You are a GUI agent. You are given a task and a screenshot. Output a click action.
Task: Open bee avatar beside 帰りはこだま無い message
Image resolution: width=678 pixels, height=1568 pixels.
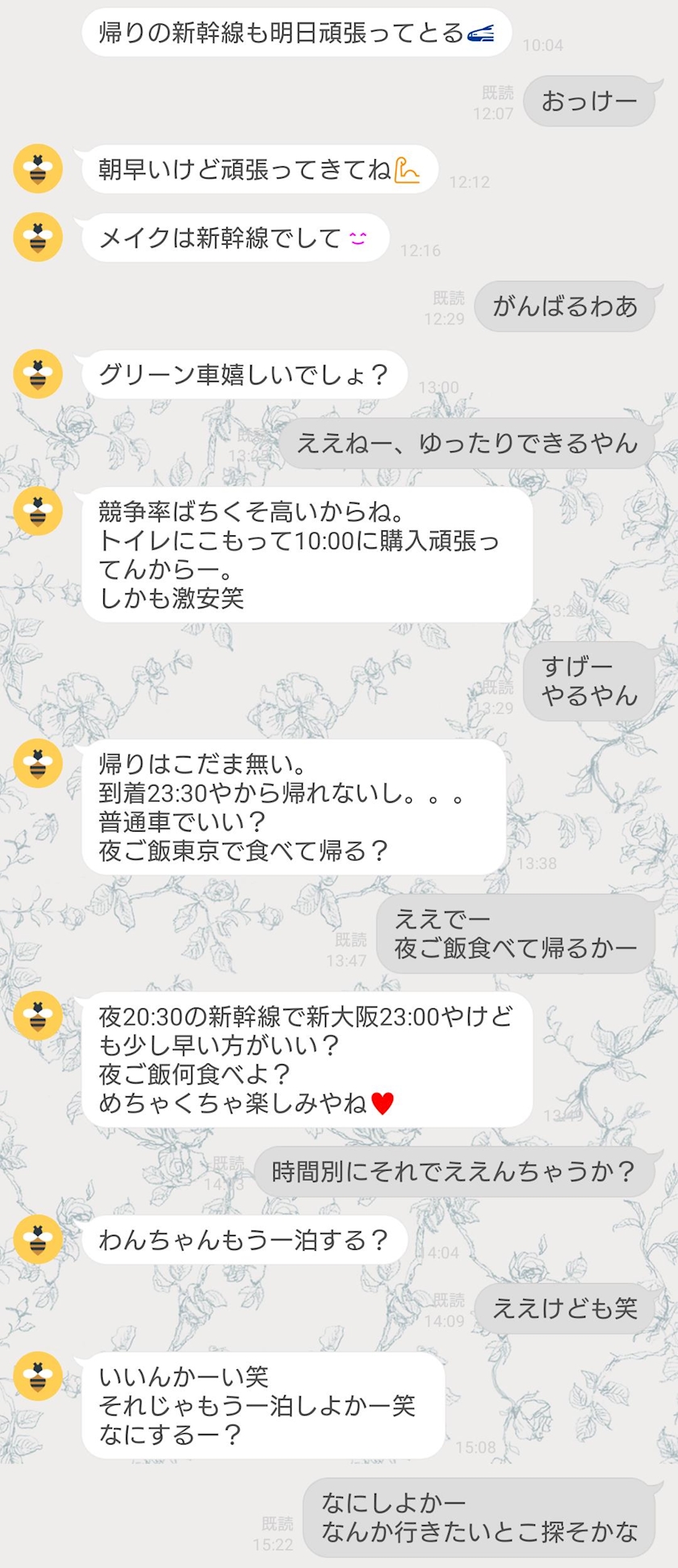(x=38, y=763)
